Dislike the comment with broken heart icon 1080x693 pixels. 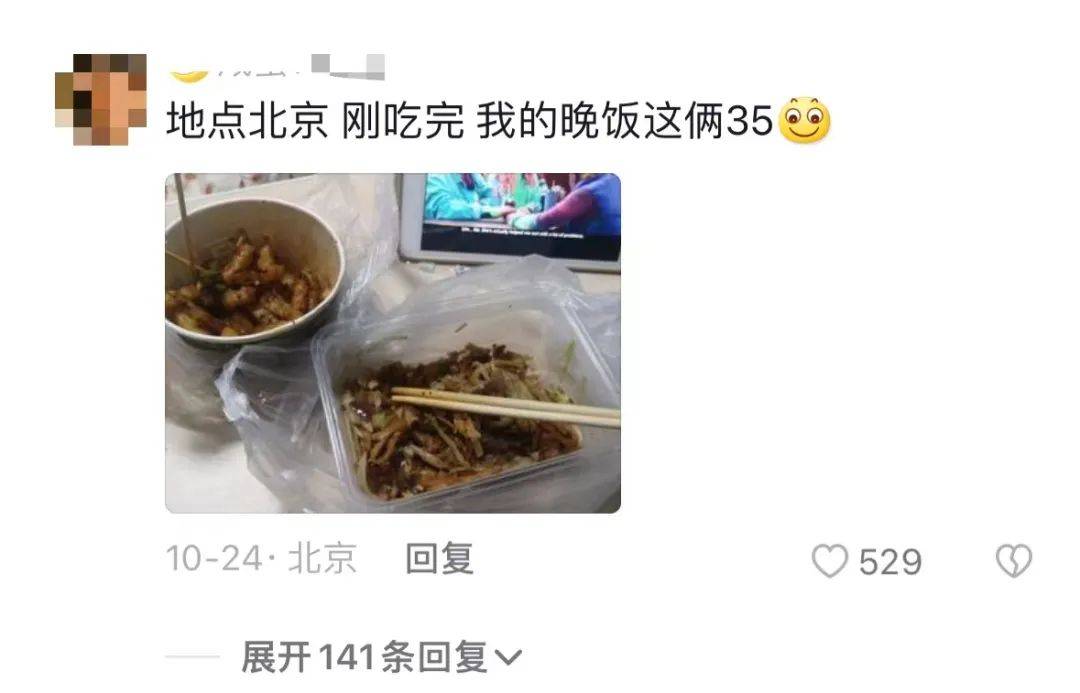pyautogui.click(x=1013, y=561)
